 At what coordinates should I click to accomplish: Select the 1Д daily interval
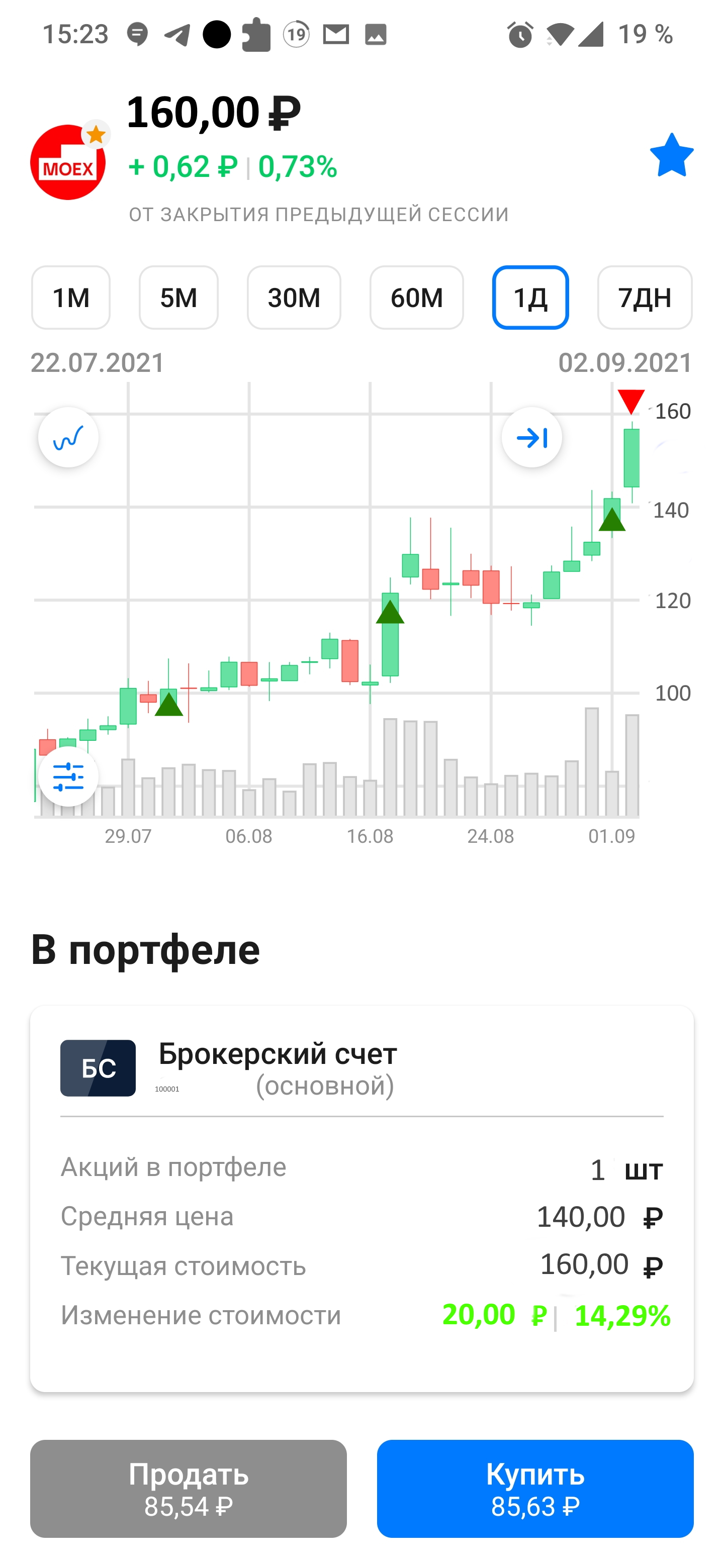pyautogui.click(x=530, y=298)
